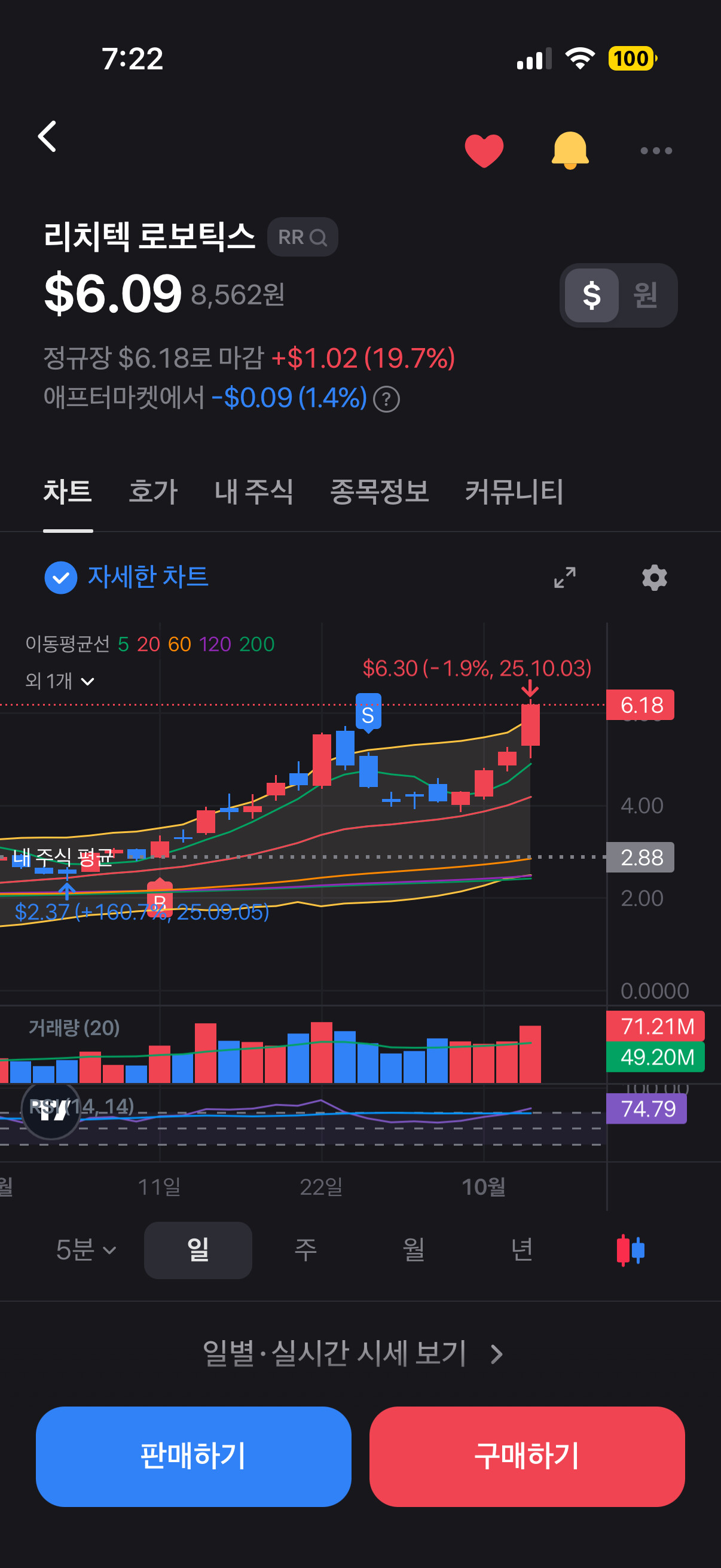Tap the 구매하기 buy button
Image resolution: width=721 pixels, height=1568 pixels.
pos(527,1456)
